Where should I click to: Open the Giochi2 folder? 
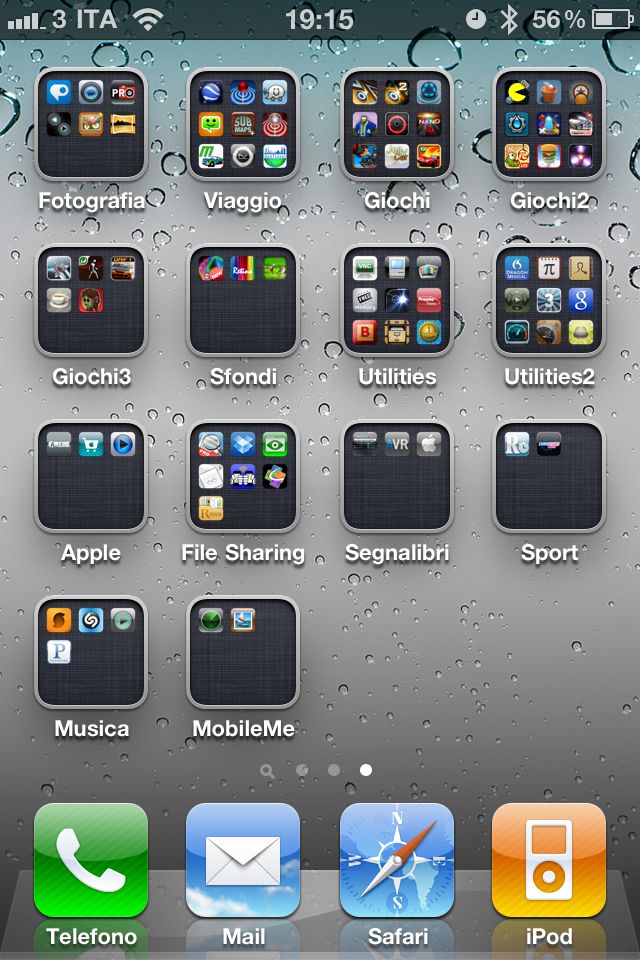pyautogui.click(x=549, y=124)
